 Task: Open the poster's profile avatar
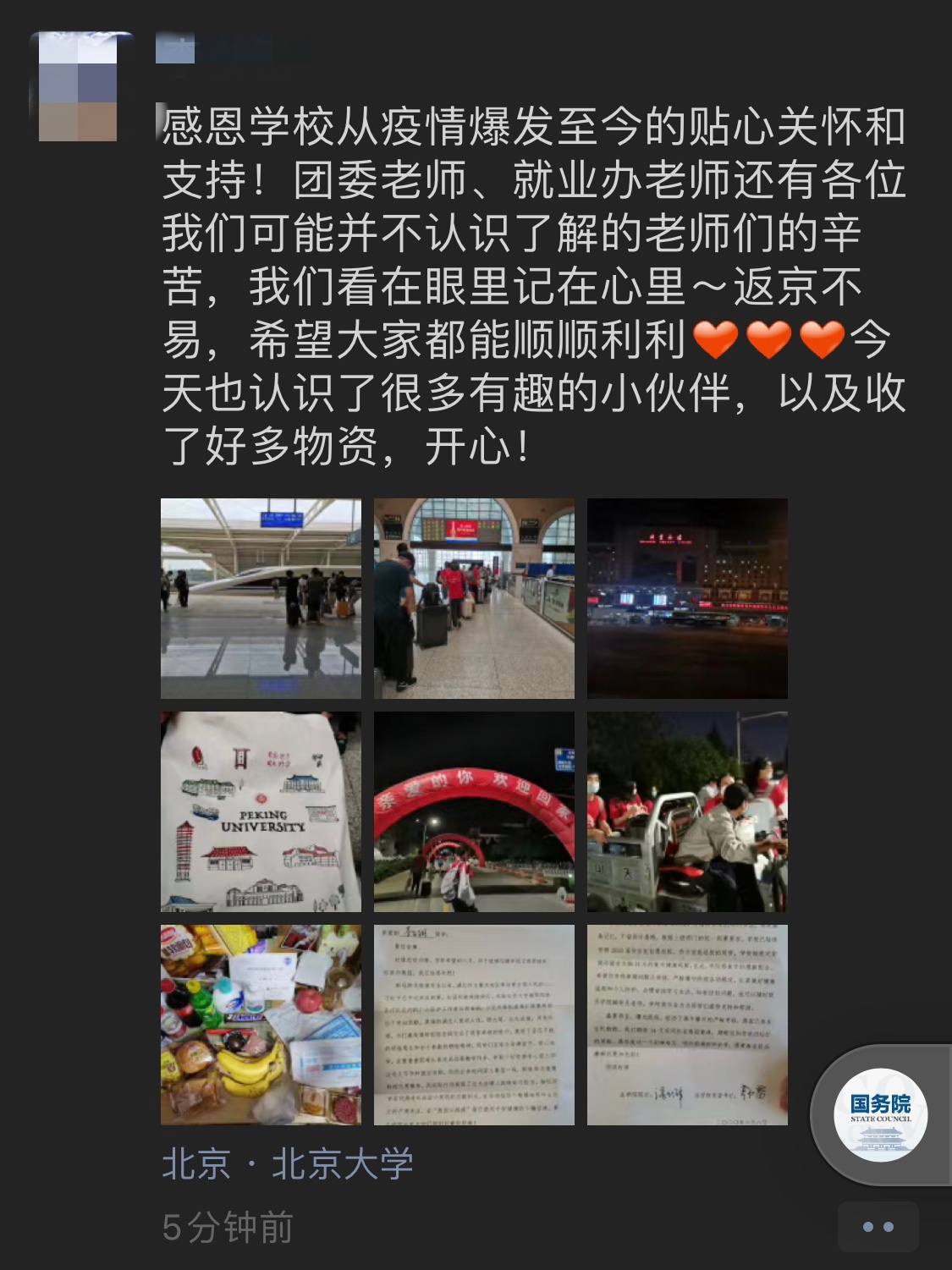pyautogui.click(x=81, y=87)
